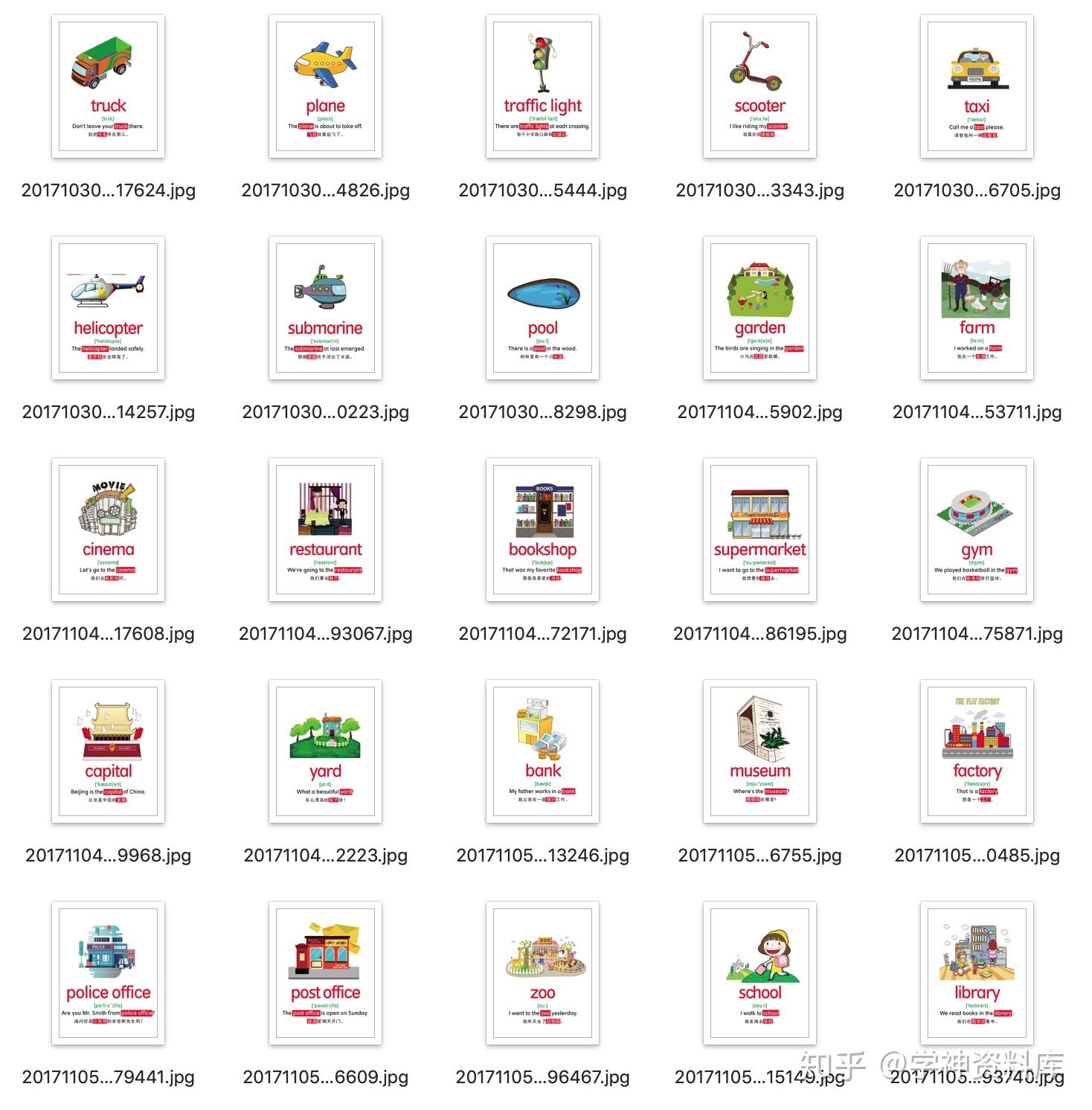Open the helicopter flashcard image

pos(108,308)
